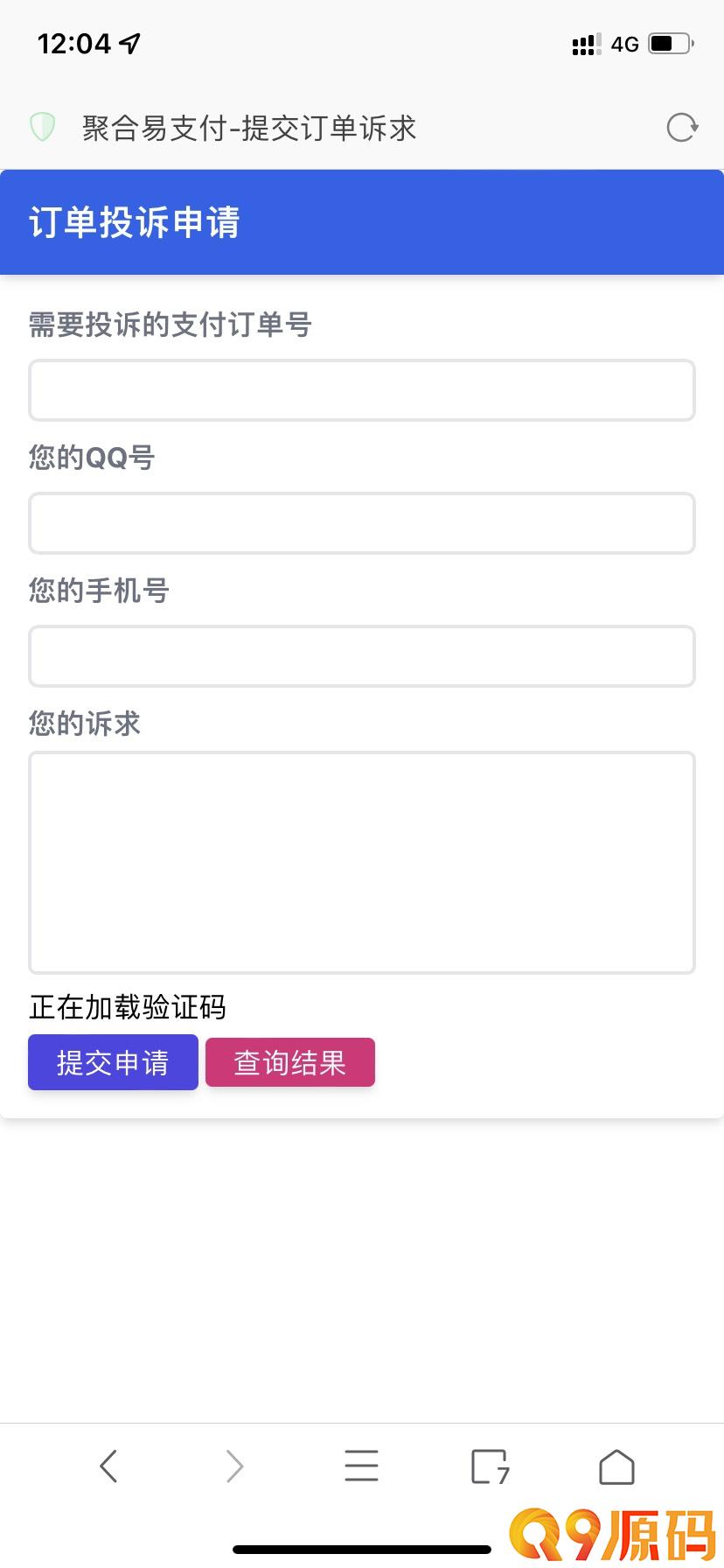Open the browser menu icon
Image resolution: width=724 pixels, height=1568 pixels.
[x=361, y=1466]
